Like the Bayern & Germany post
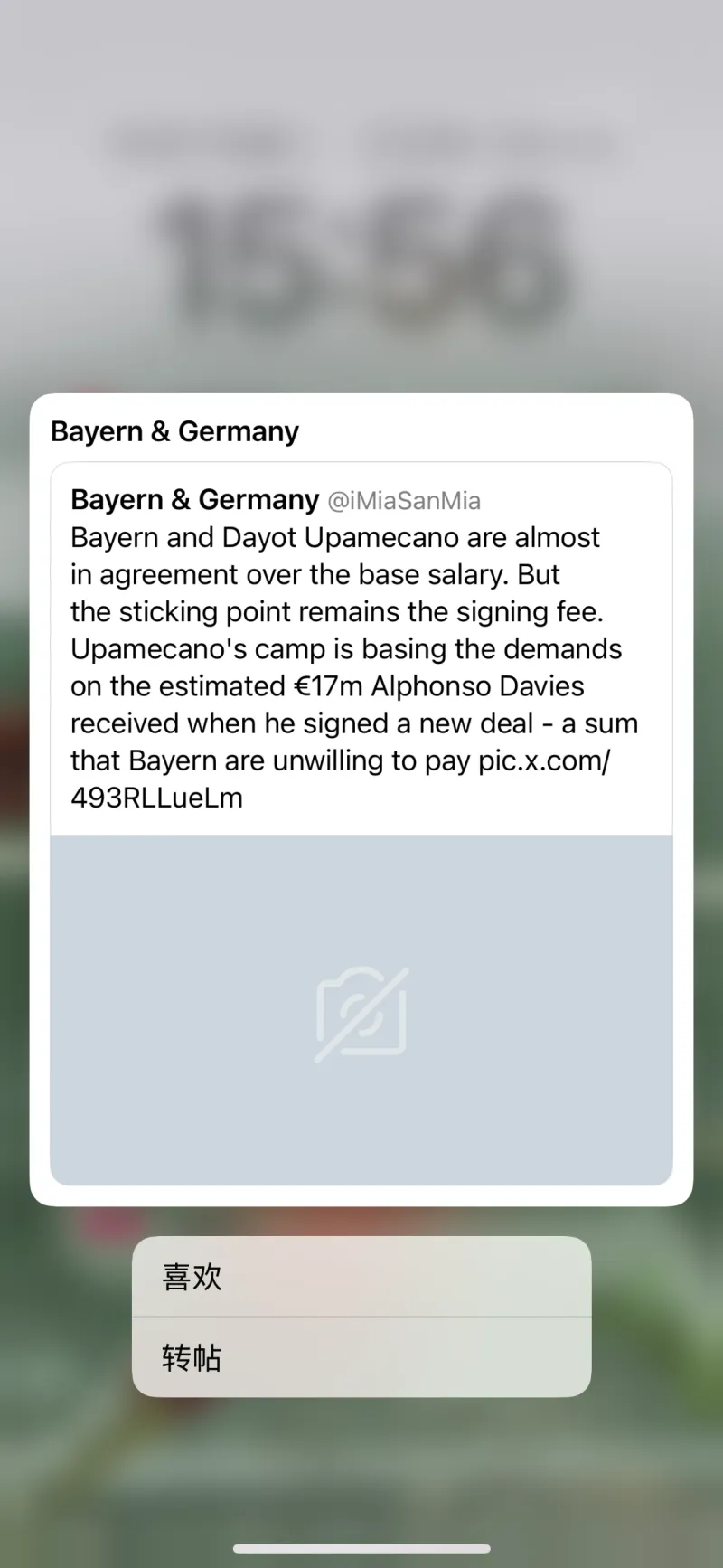This screenshot has width=723, height=1568. coord(361,1276)
